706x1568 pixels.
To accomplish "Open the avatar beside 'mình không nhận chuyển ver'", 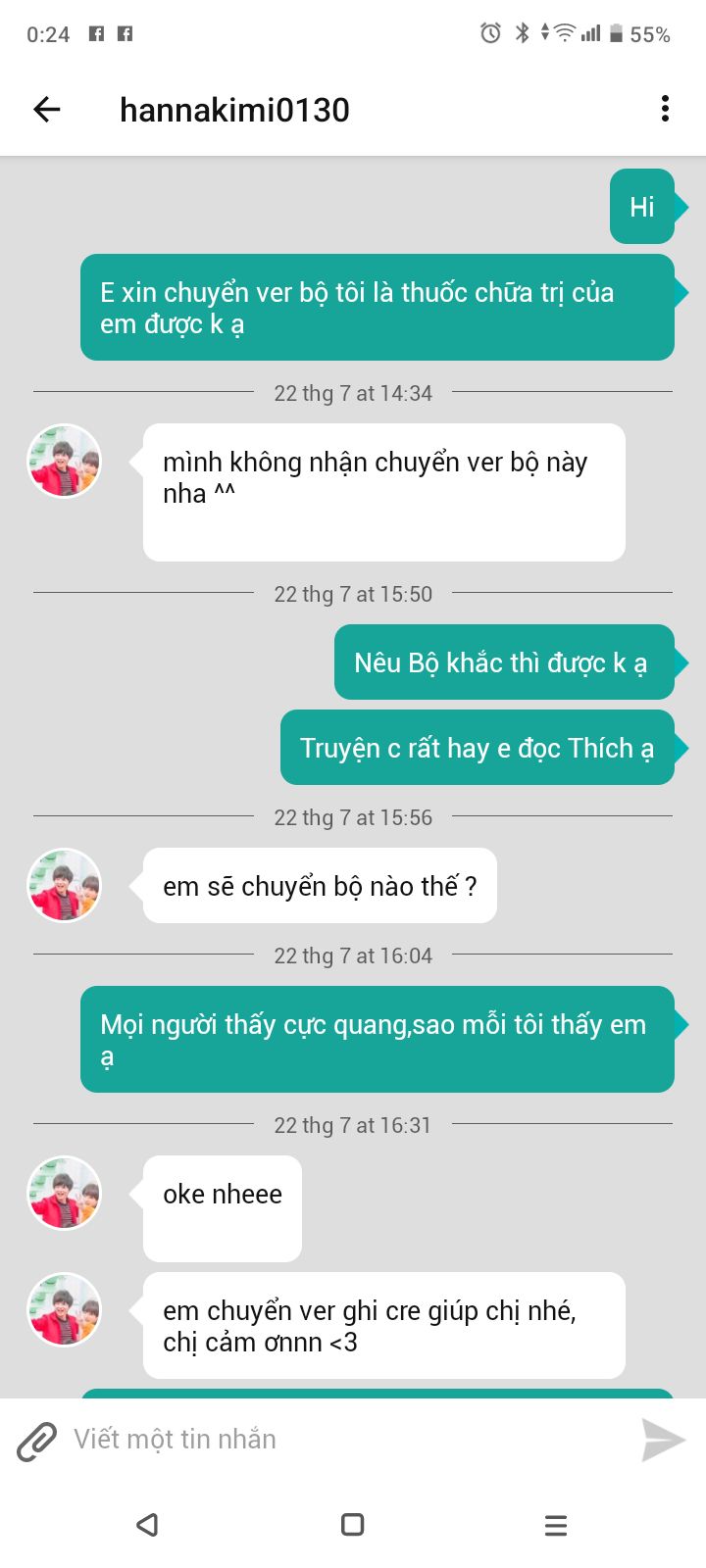I will 64,461.
